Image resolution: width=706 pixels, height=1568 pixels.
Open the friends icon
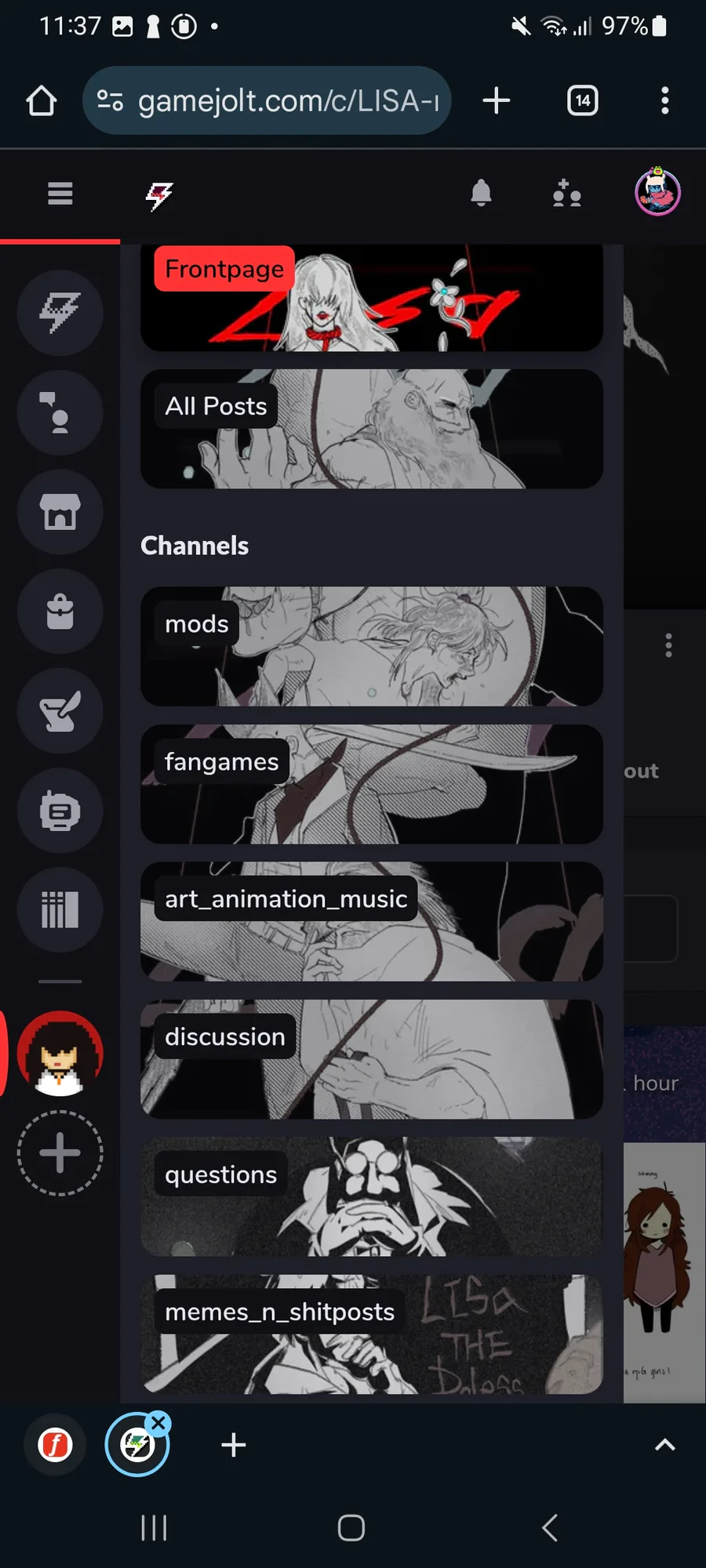tap(566, 193)
